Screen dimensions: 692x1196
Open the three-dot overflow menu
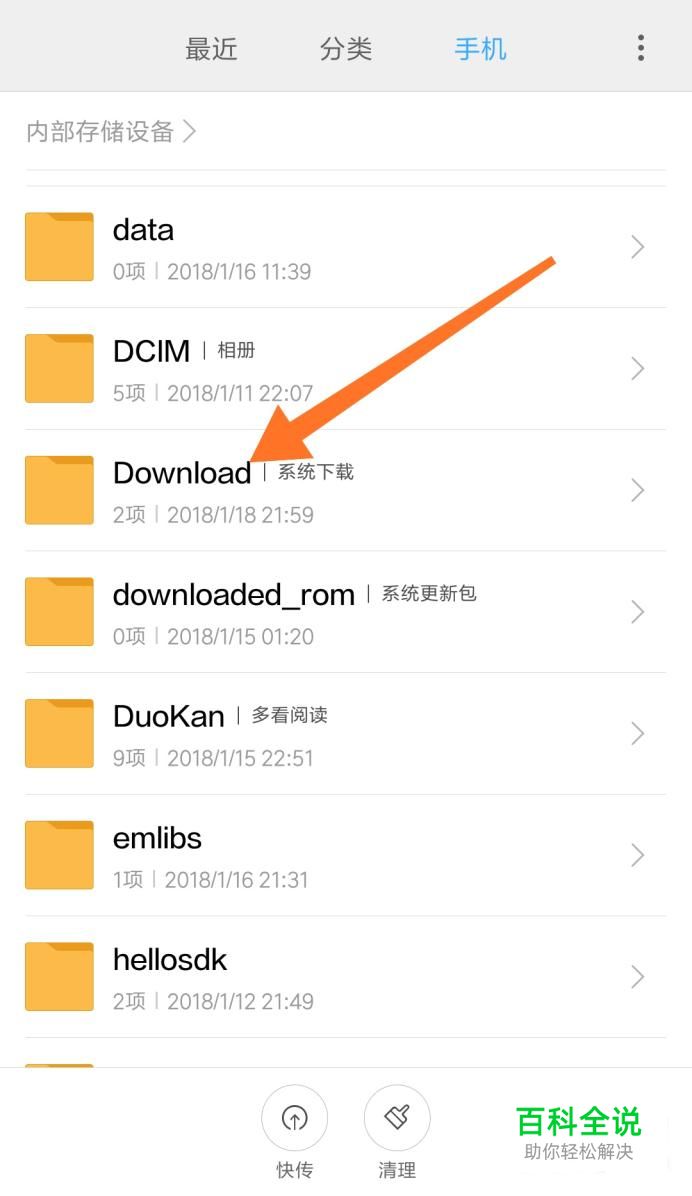[640, 47]
